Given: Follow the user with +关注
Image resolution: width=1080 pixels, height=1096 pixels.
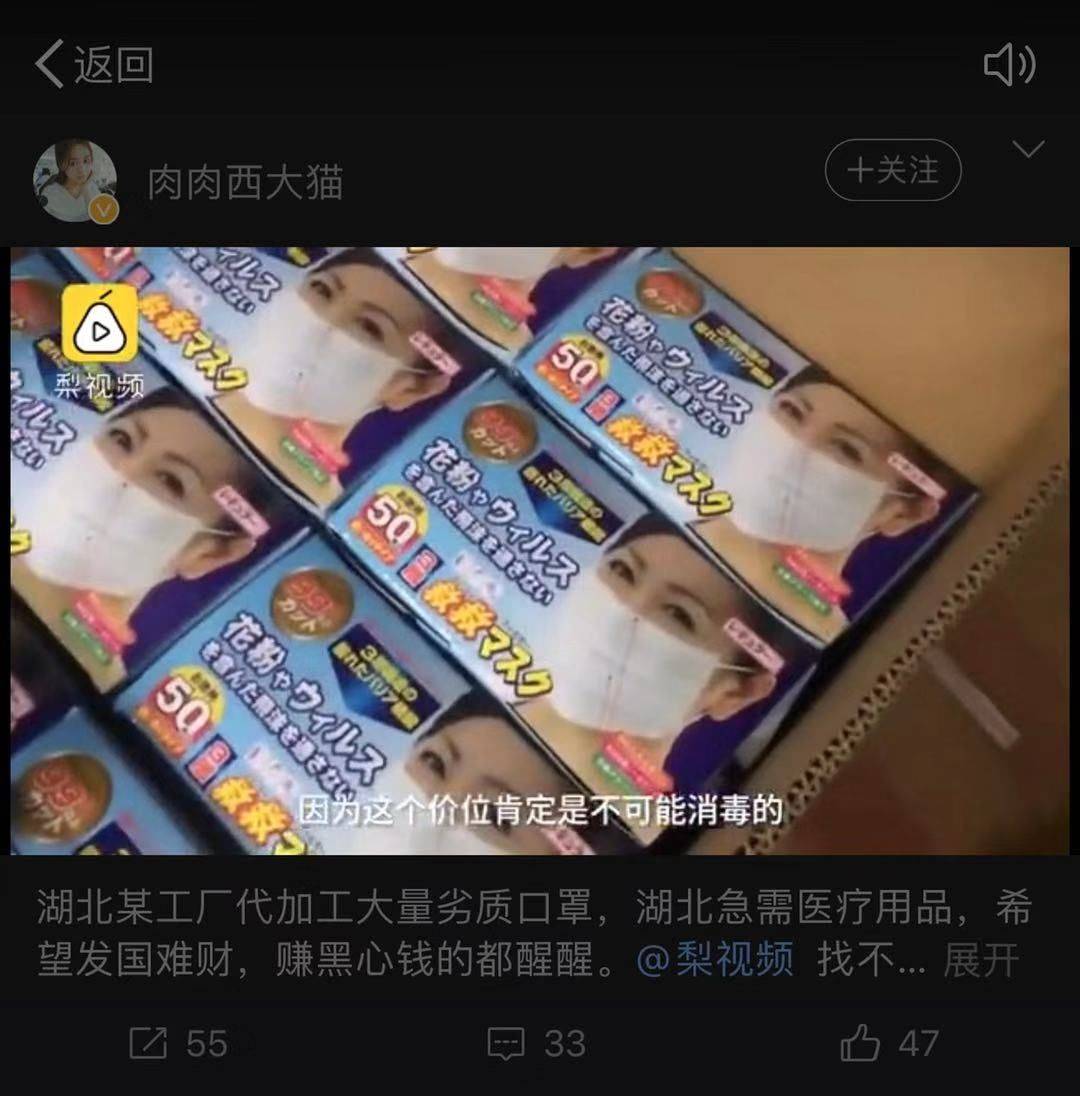Looking at the screenshot, I should [892, 171].
